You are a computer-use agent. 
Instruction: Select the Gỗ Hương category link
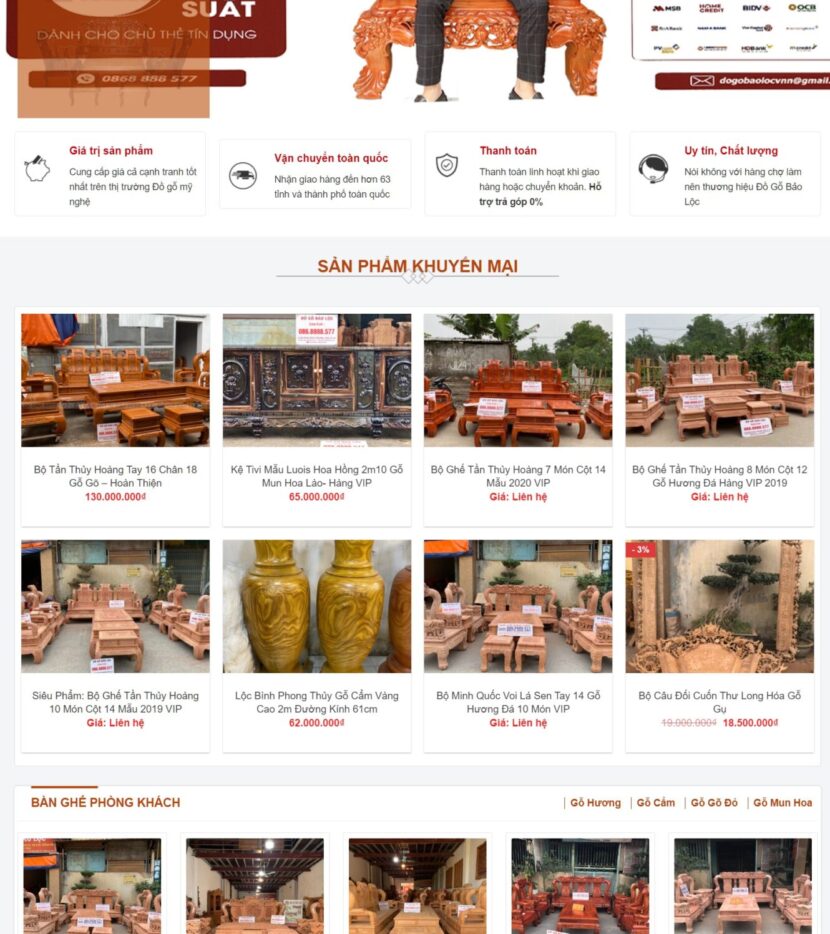coord(595,803)
